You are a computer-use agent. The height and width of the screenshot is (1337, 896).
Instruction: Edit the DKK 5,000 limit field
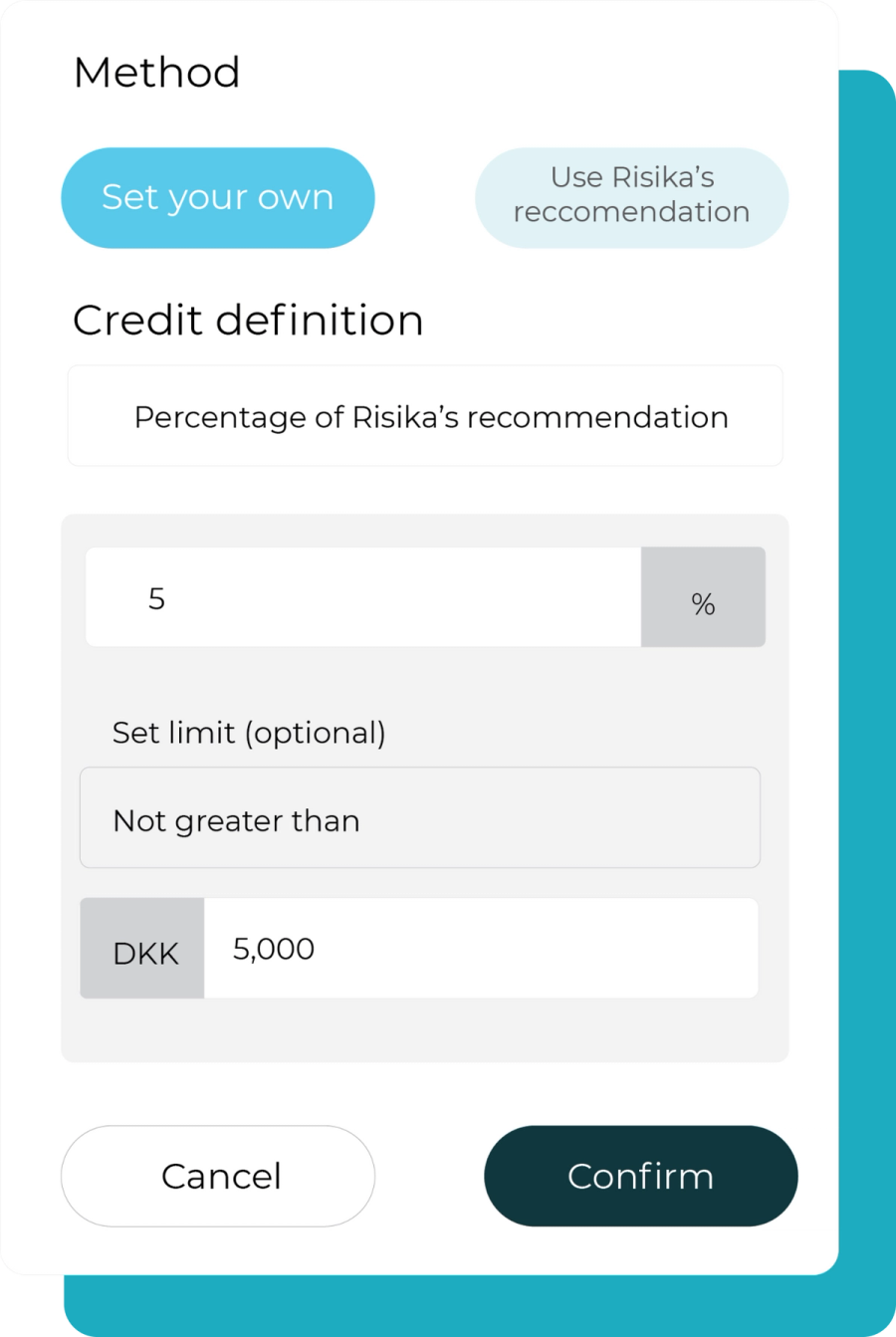pyautogui.click(x=481, y=948)
